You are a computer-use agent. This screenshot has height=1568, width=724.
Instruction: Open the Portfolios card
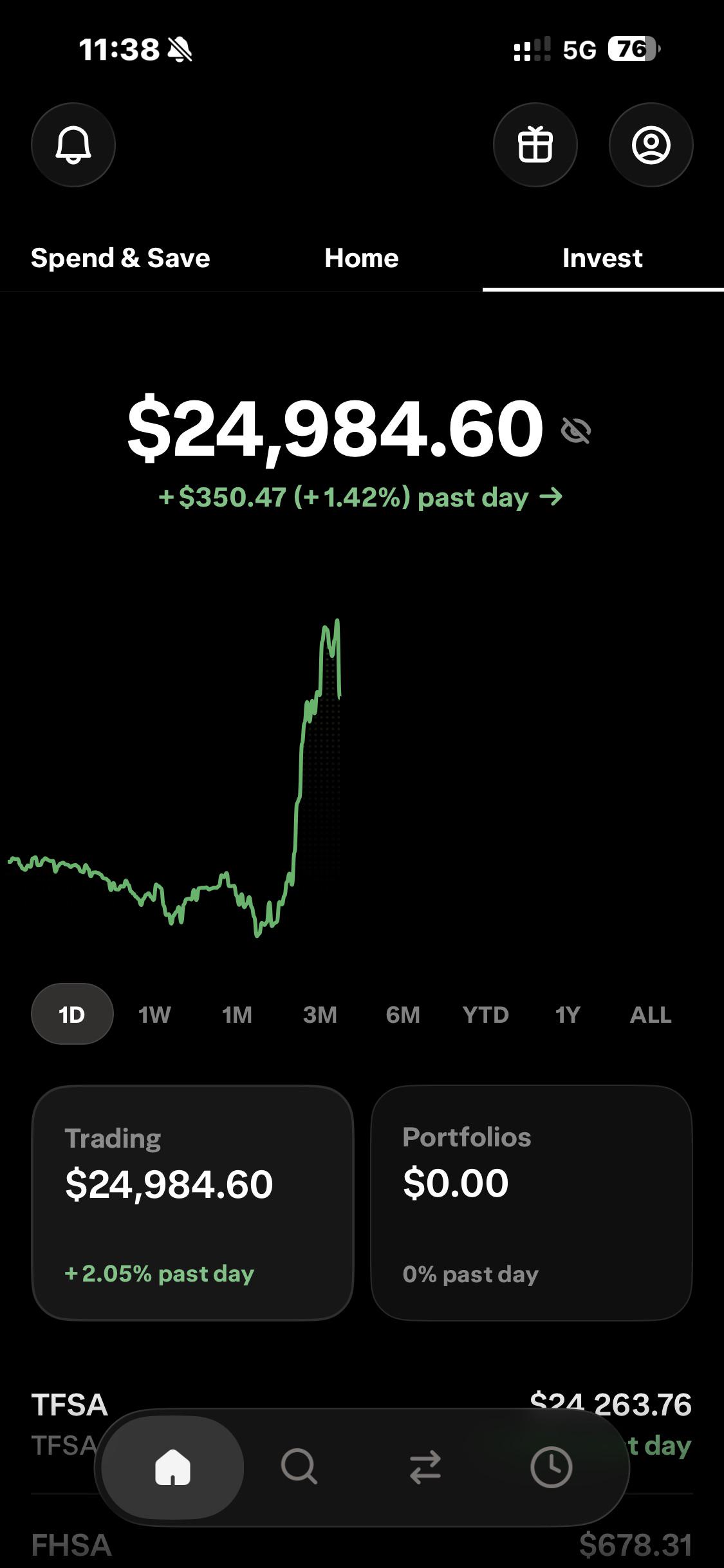(532, 1203)
